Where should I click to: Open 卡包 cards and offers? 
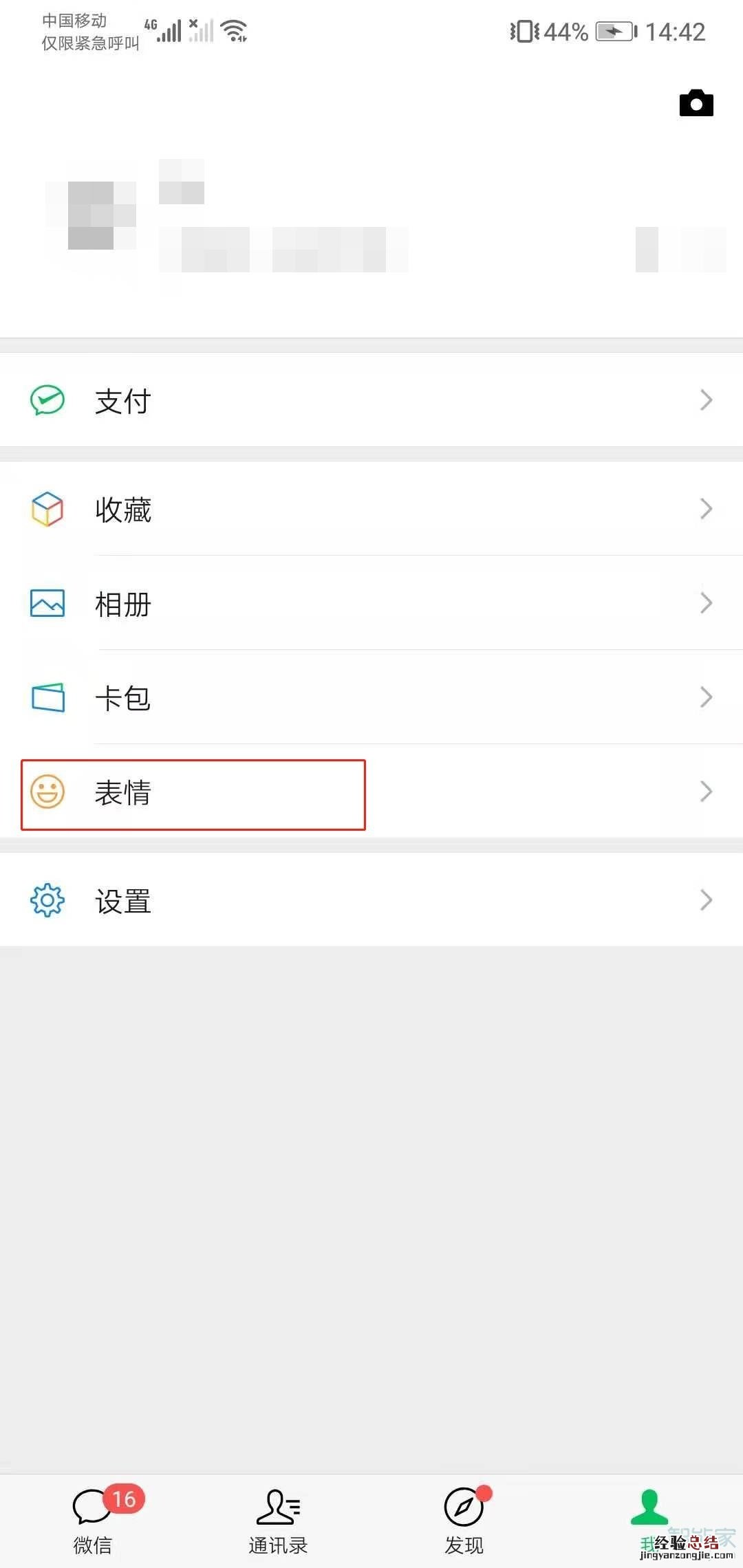click(371, 697)
